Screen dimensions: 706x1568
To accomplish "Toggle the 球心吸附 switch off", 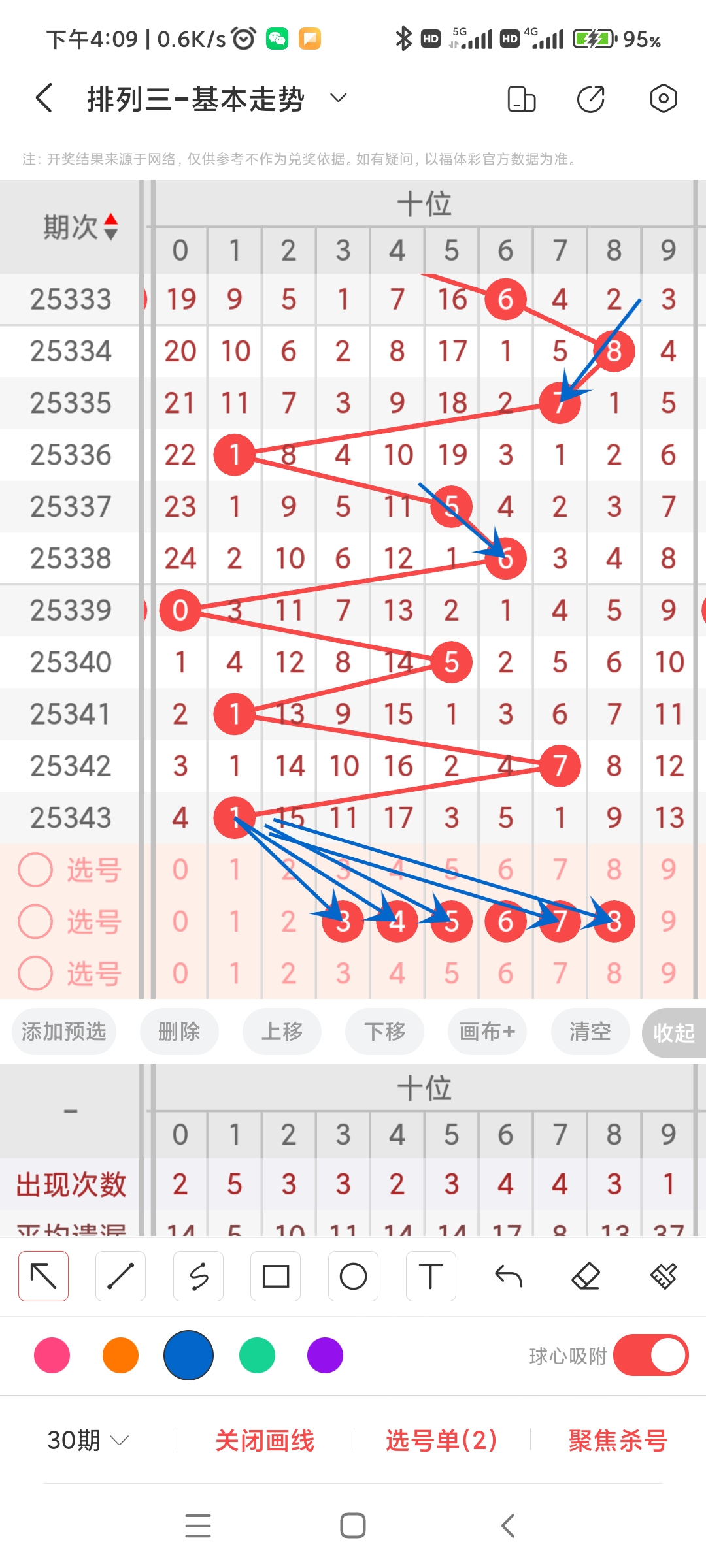I will [651, 1356].
